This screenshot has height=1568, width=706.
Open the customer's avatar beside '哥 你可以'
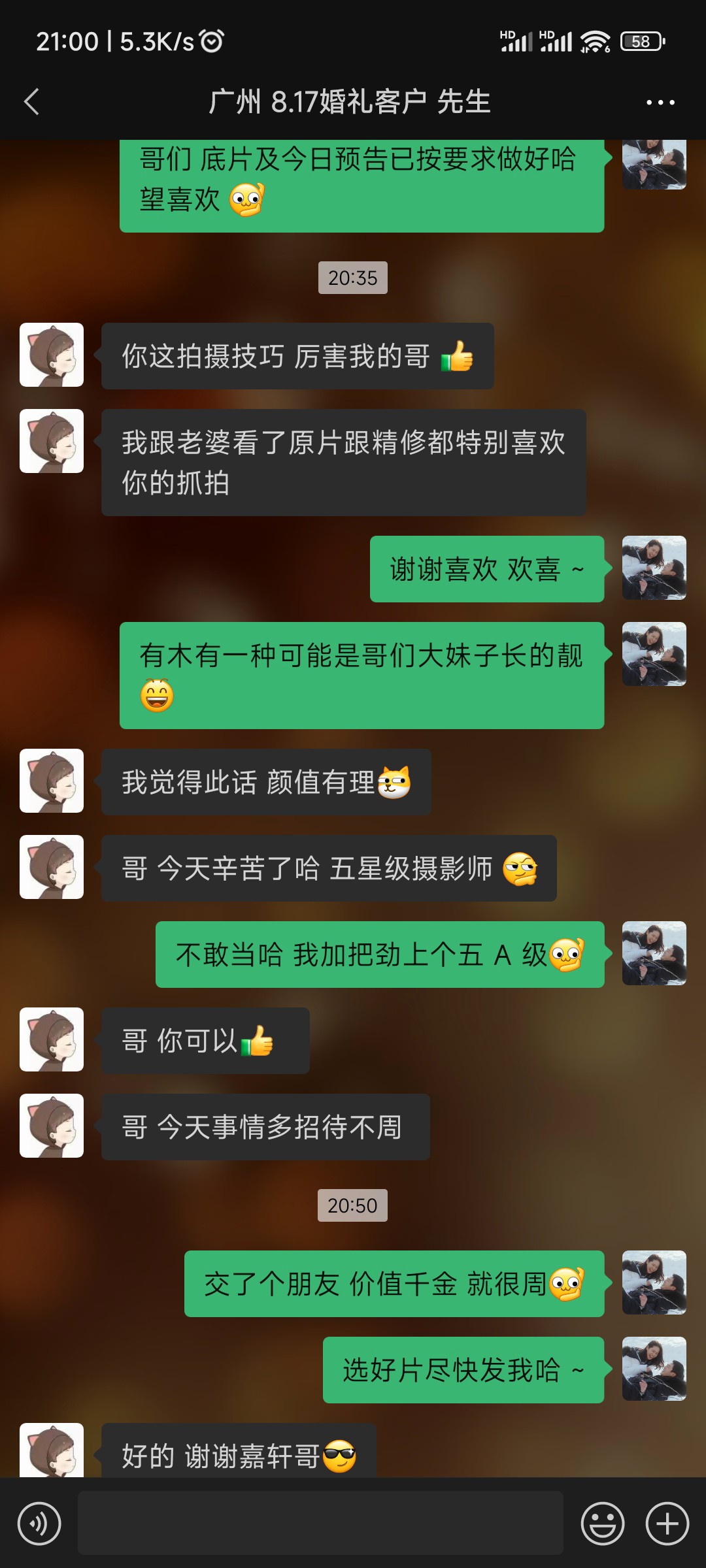click(52, 1039)
